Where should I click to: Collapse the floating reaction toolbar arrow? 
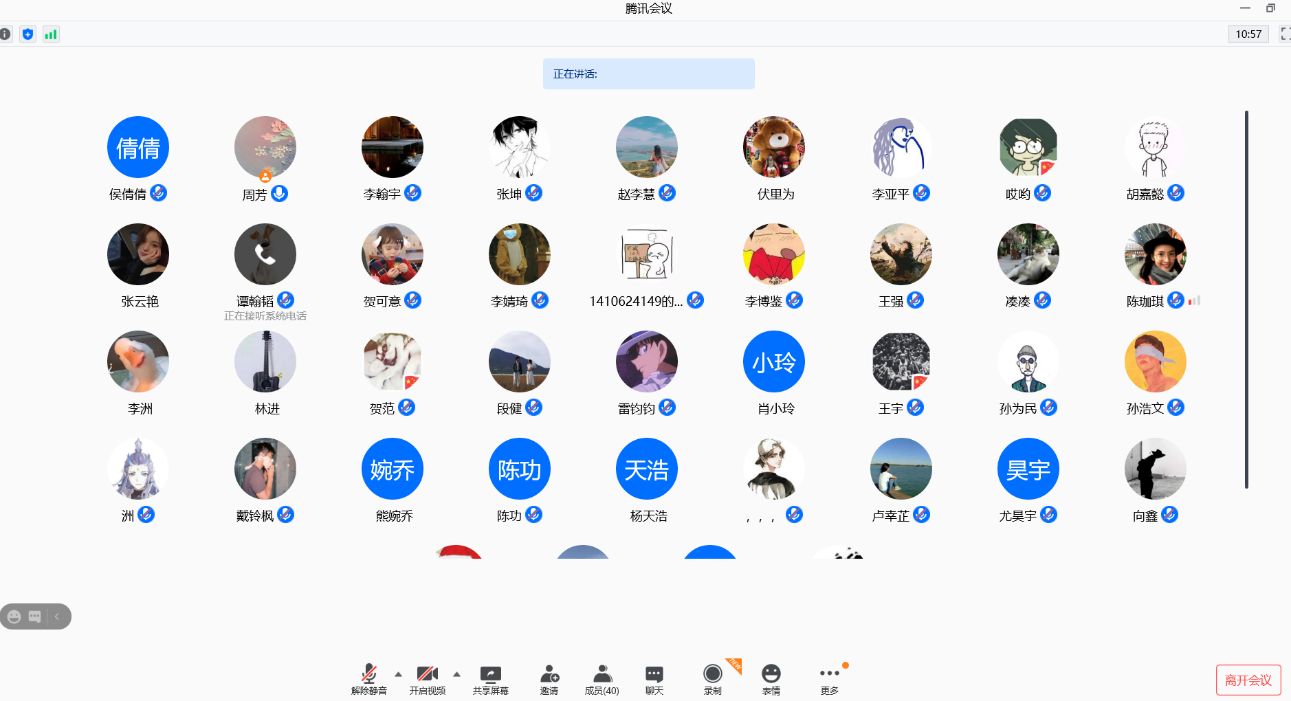[x=57, y=617]
